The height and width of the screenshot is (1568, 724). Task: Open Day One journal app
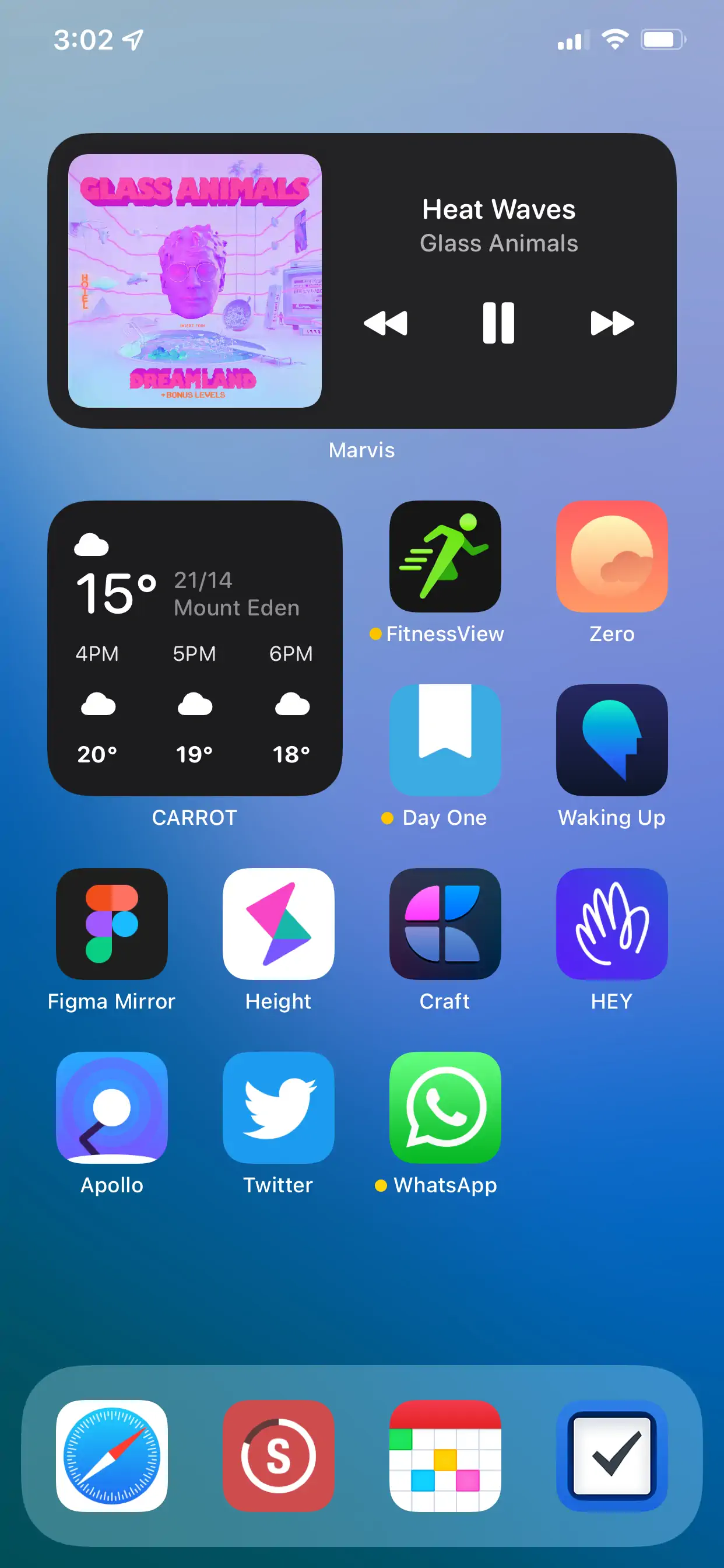445,740
